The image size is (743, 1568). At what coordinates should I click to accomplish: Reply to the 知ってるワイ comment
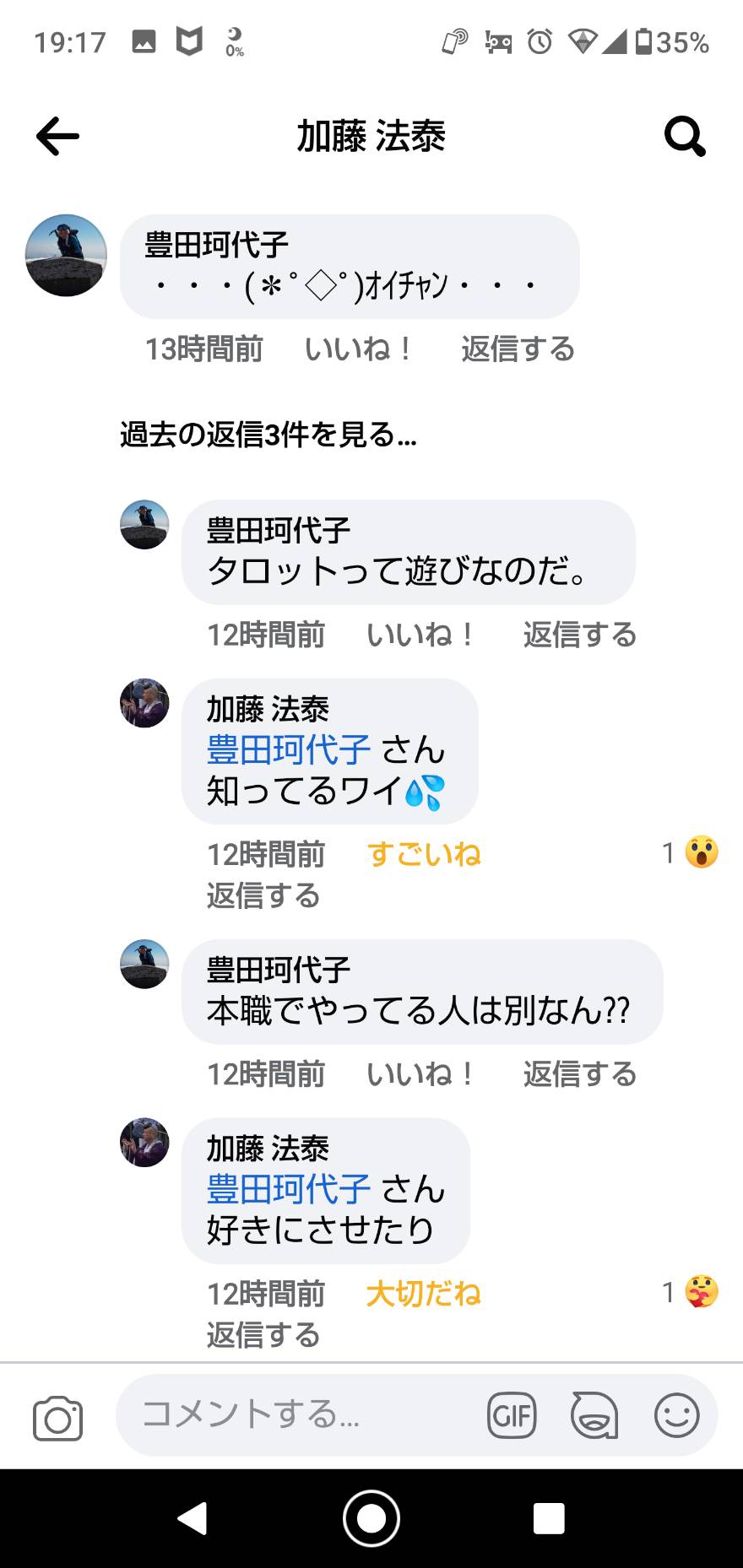pos(263,895)
